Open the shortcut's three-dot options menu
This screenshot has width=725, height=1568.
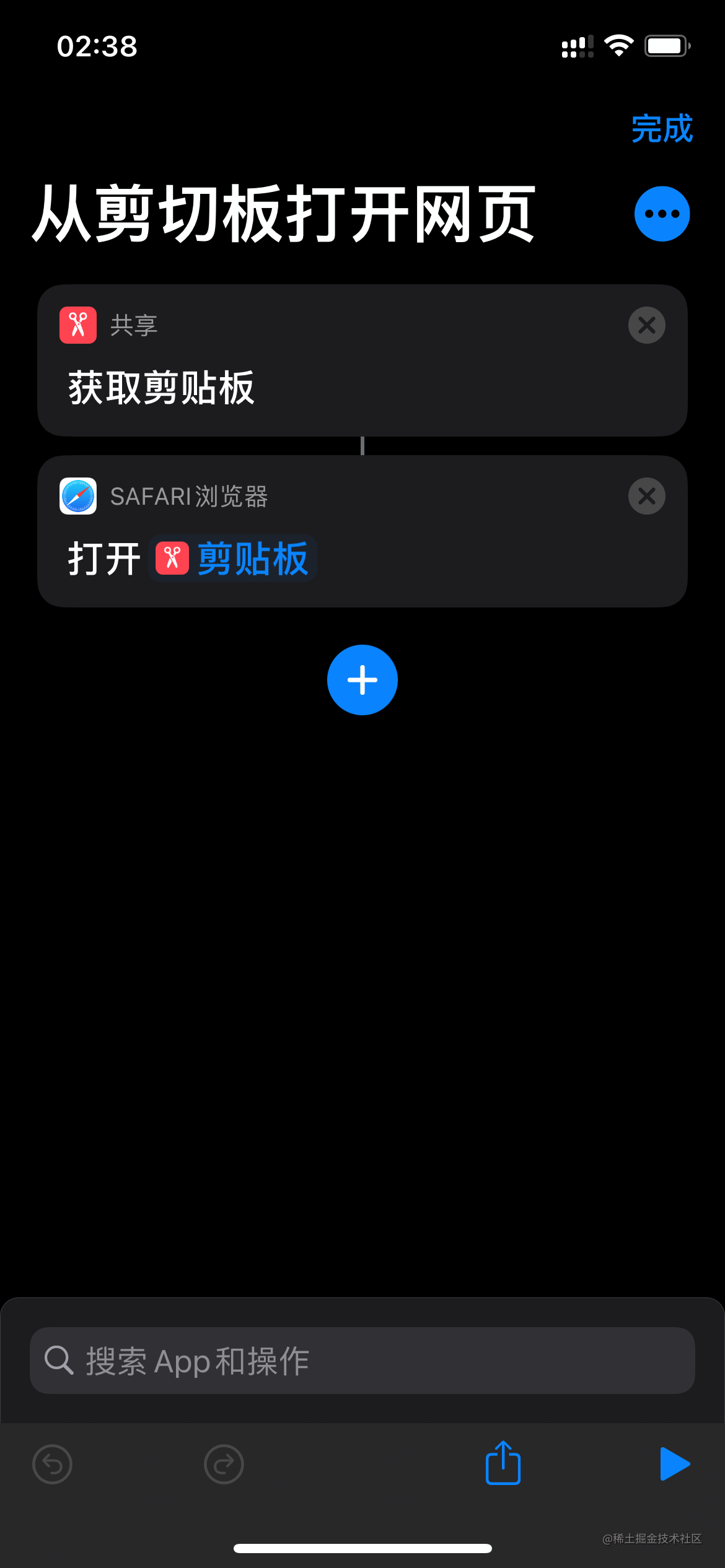pos(662,214)
